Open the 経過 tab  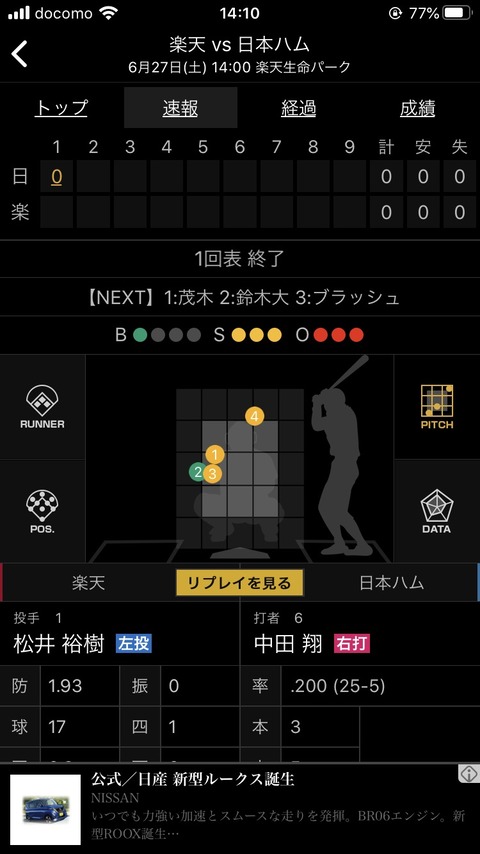click(299, 108)
